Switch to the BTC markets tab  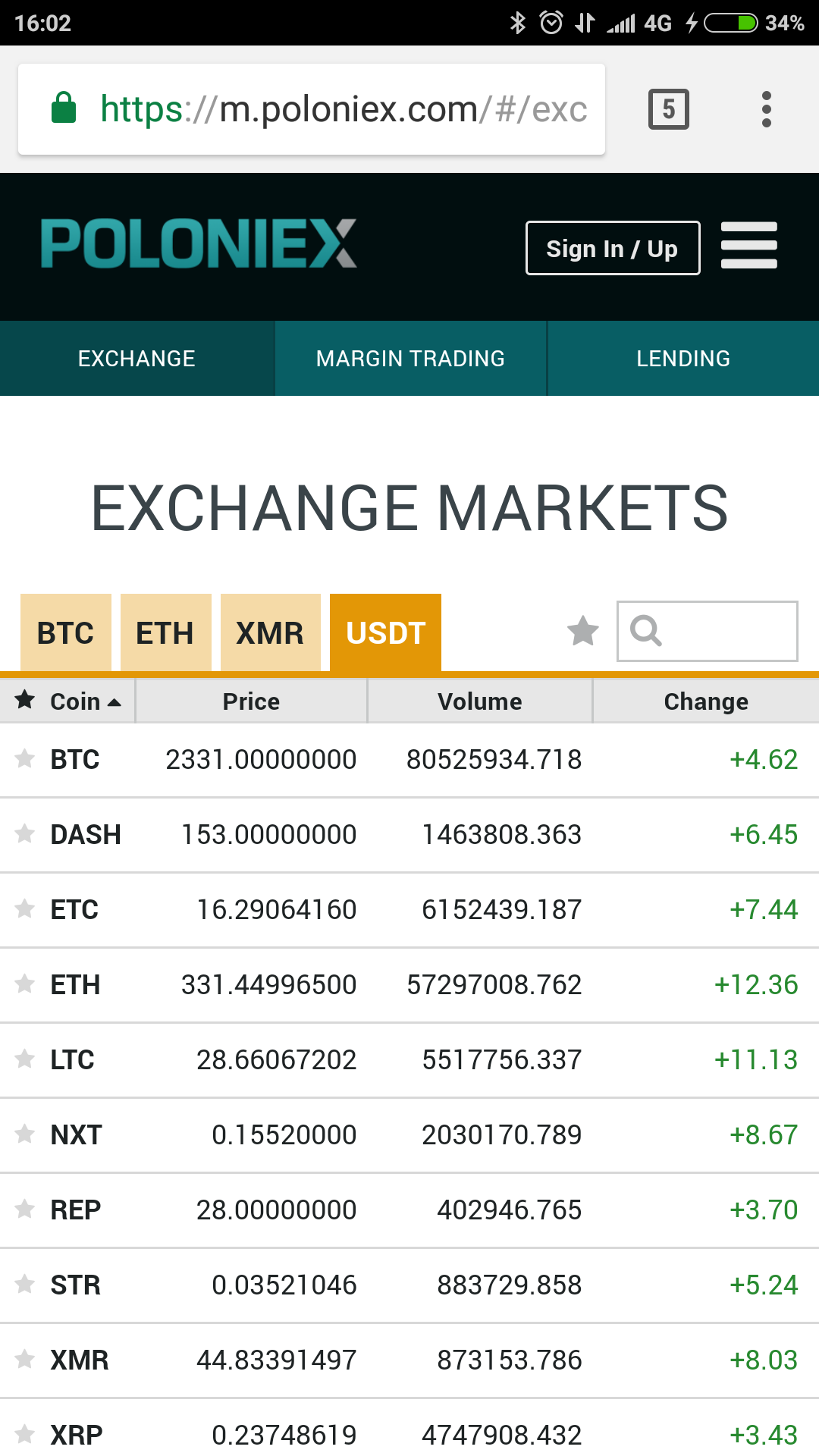[x=66, y=632]
